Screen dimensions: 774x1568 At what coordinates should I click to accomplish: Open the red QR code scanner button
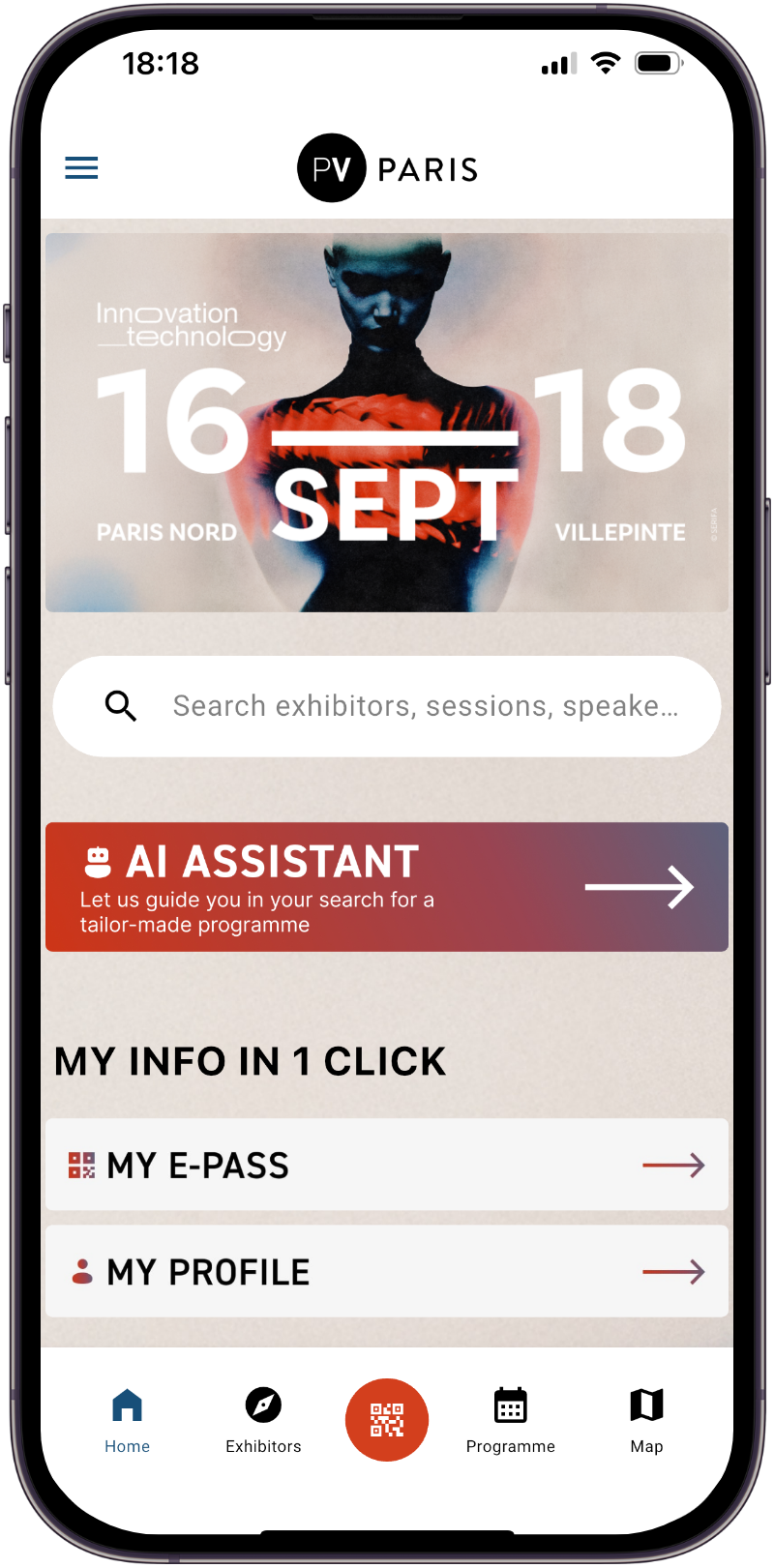pos(387,1420)
